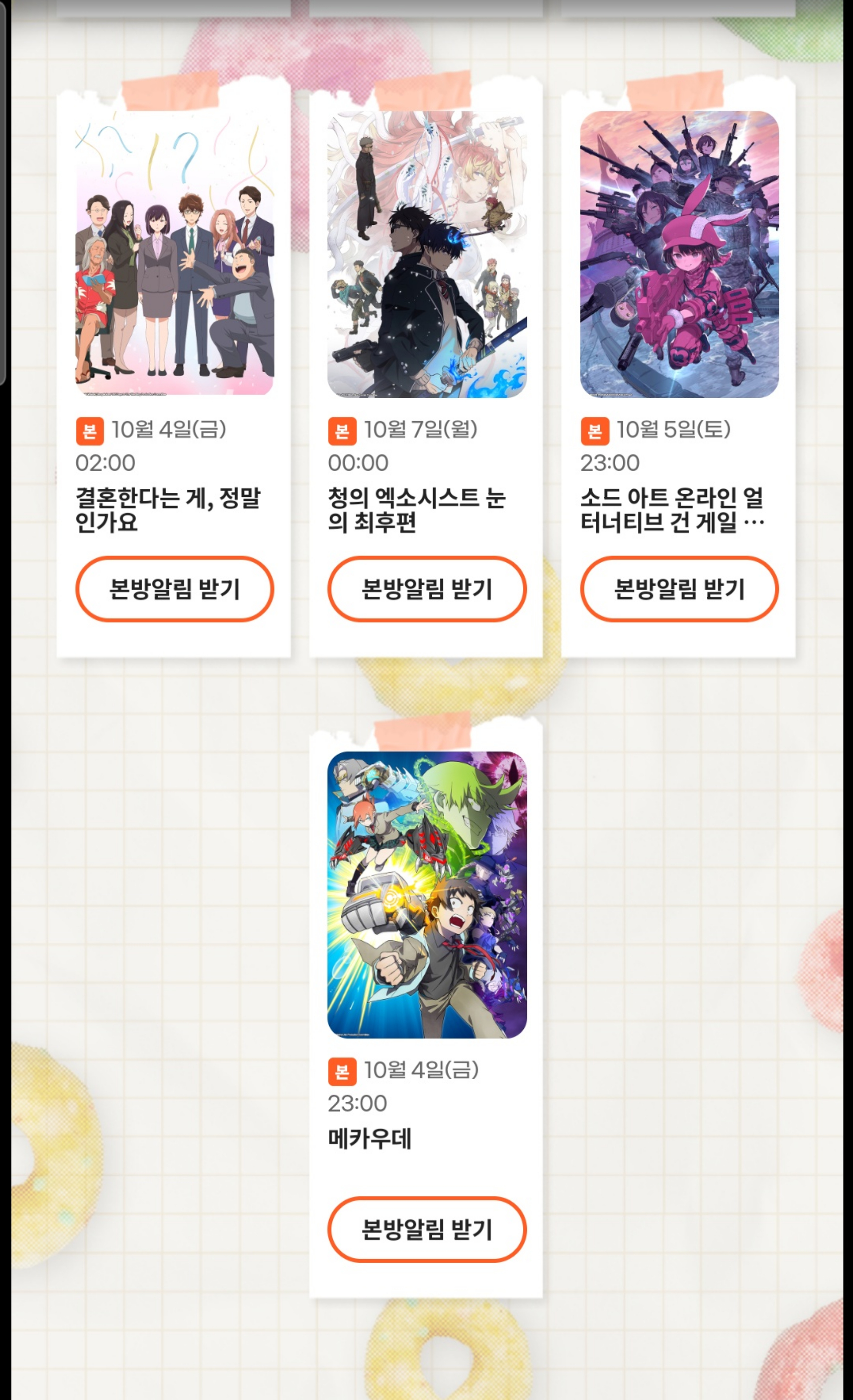
Task: Get broadcast alert for 청의 엑소시스트 눈의 최후편
Action: click(x=426, y=588)
